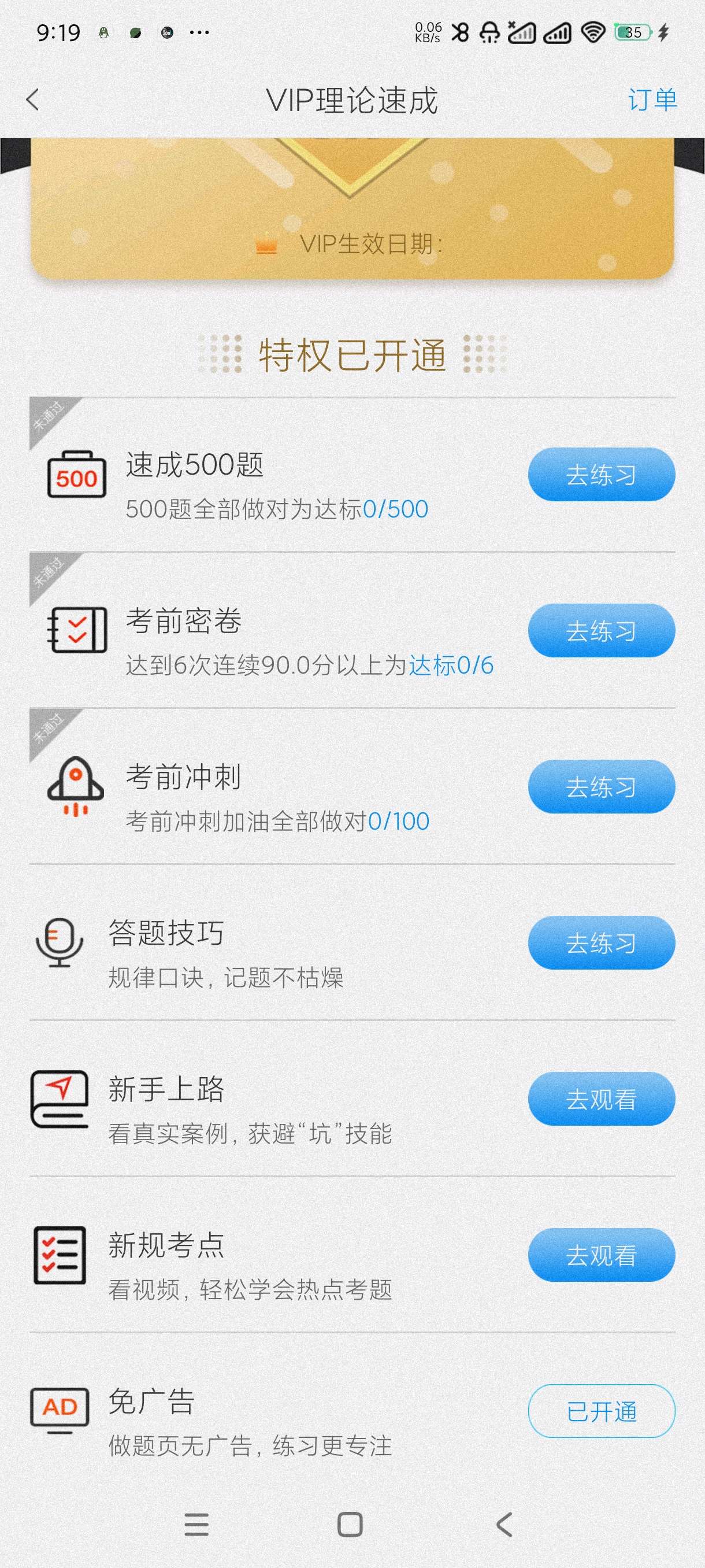Viewport: 705px width, 1568px height.
Task: Watch 新手上路 videos
Action: click(x=601, y=1099)
